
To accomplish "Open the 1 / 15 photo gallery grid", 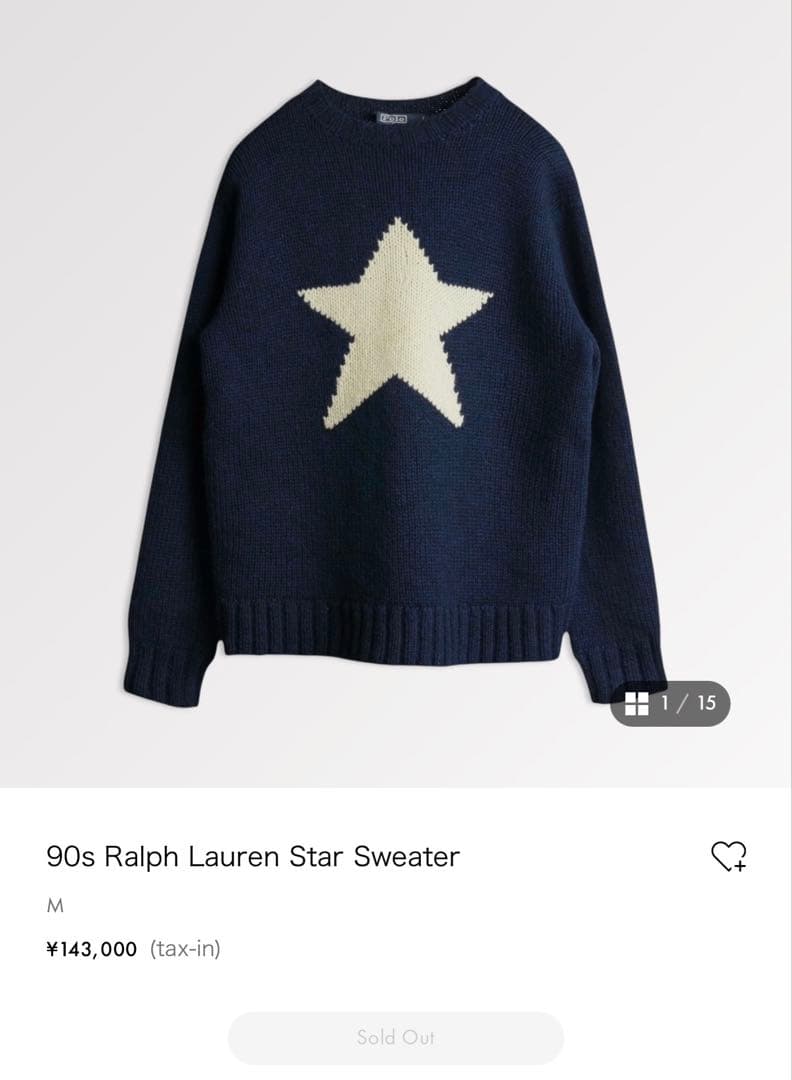I will [x=670, y=703].
